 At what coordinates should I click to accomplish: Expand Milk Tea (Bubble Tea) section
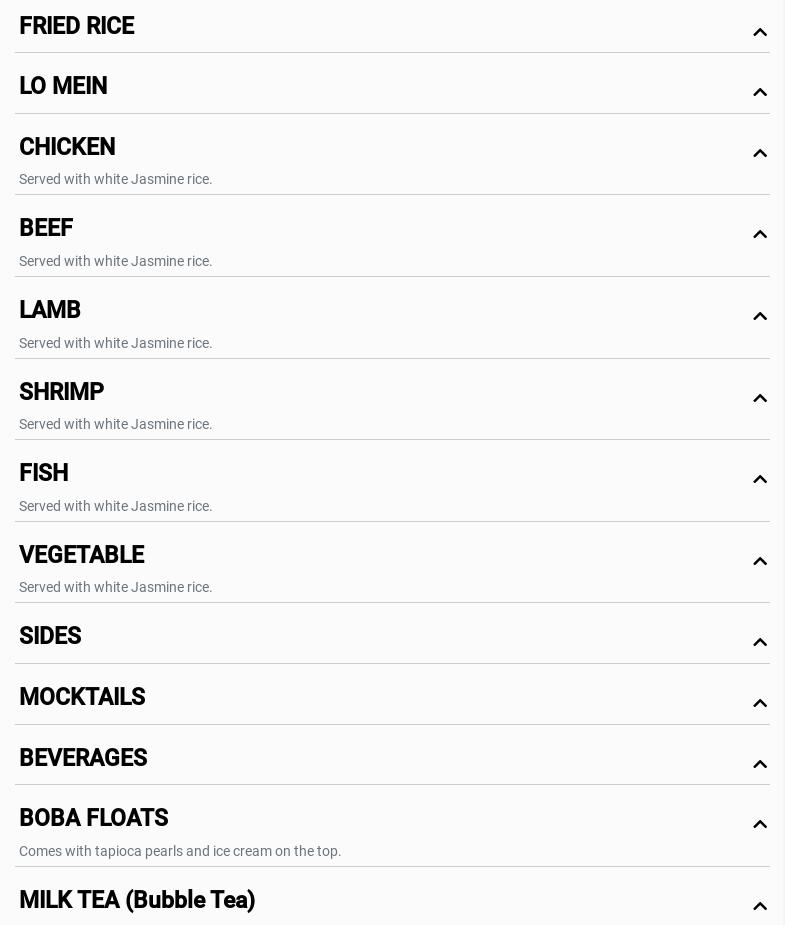click(x=759, y=906)
